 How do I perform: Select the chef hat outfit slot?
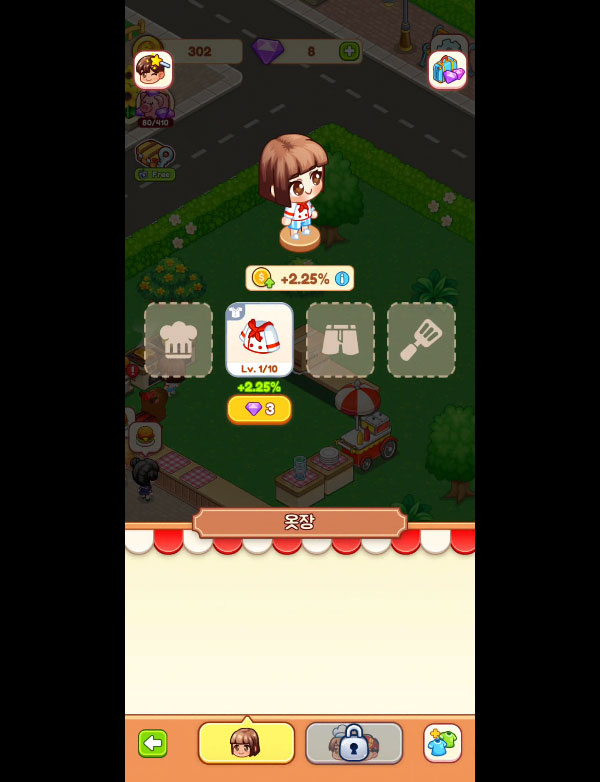click(x=178, y=340)
